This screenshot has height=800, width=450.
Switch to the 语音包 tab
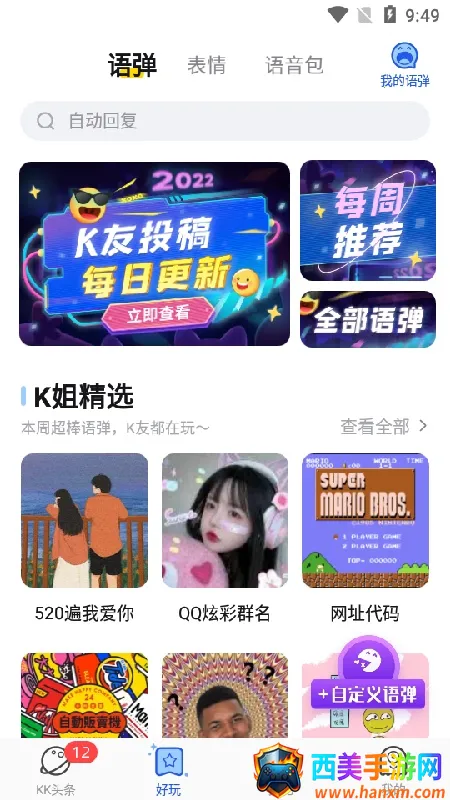click(294, 65)
